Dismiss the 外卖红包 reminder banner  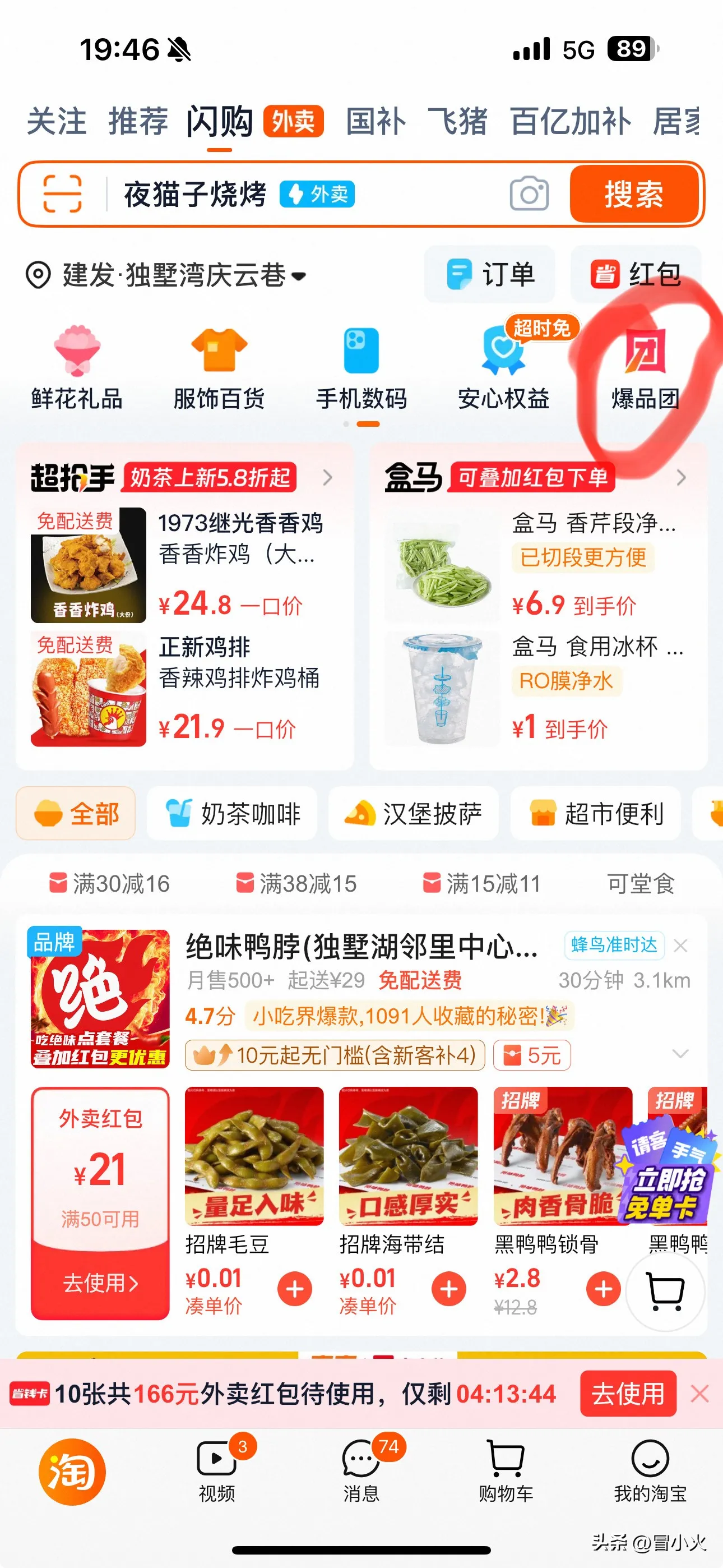tap(700, 1393)
